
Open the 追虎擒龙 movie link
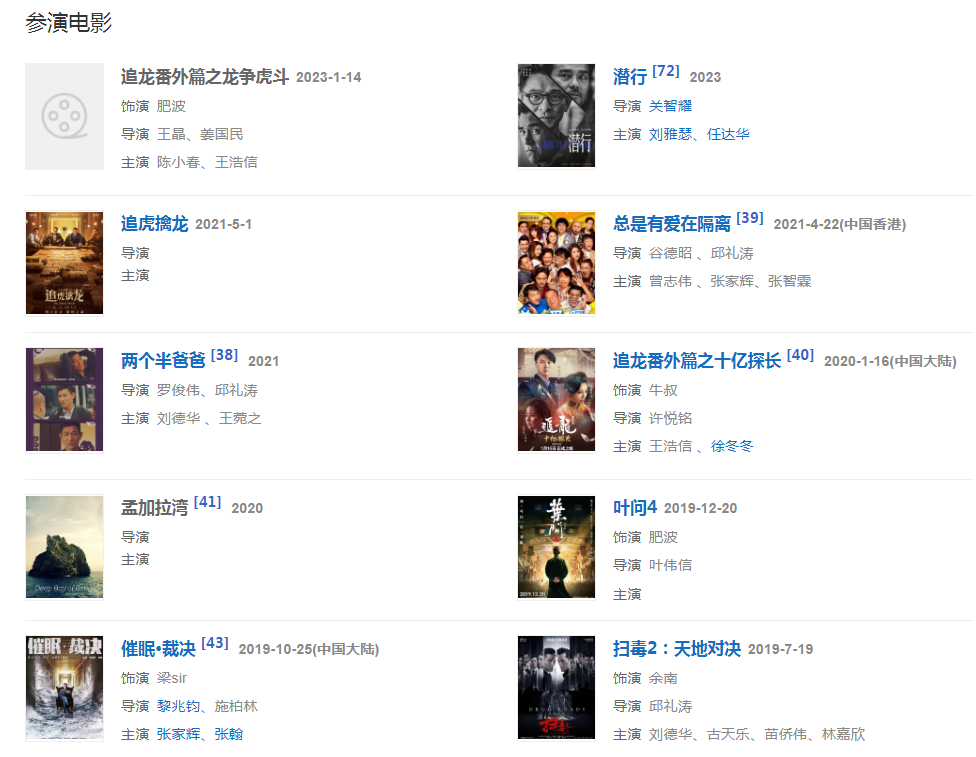click(x=154, y=224)
